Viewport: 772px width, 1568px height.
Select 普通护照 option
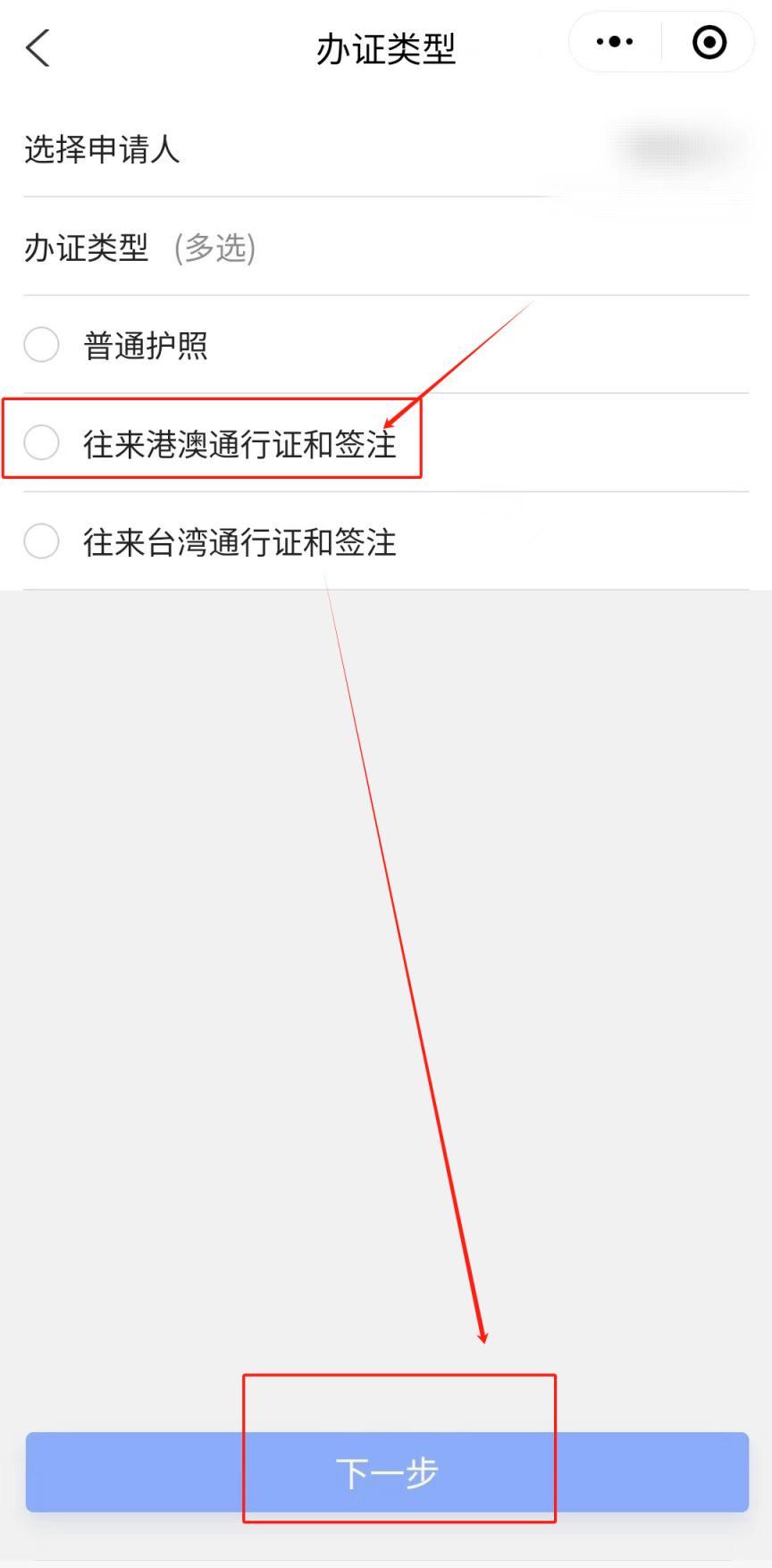point(42,345)
